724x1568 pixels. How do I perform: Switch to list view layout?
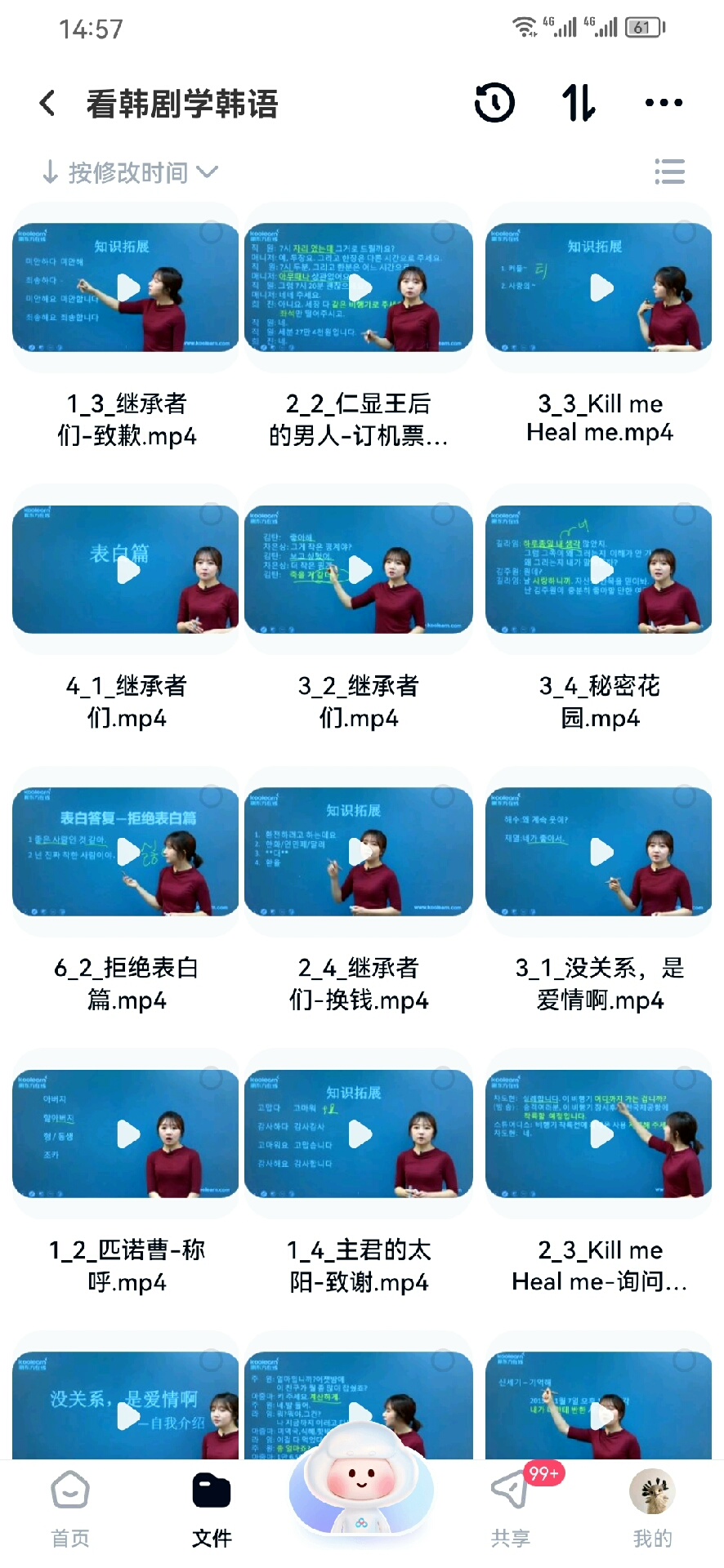669,171
